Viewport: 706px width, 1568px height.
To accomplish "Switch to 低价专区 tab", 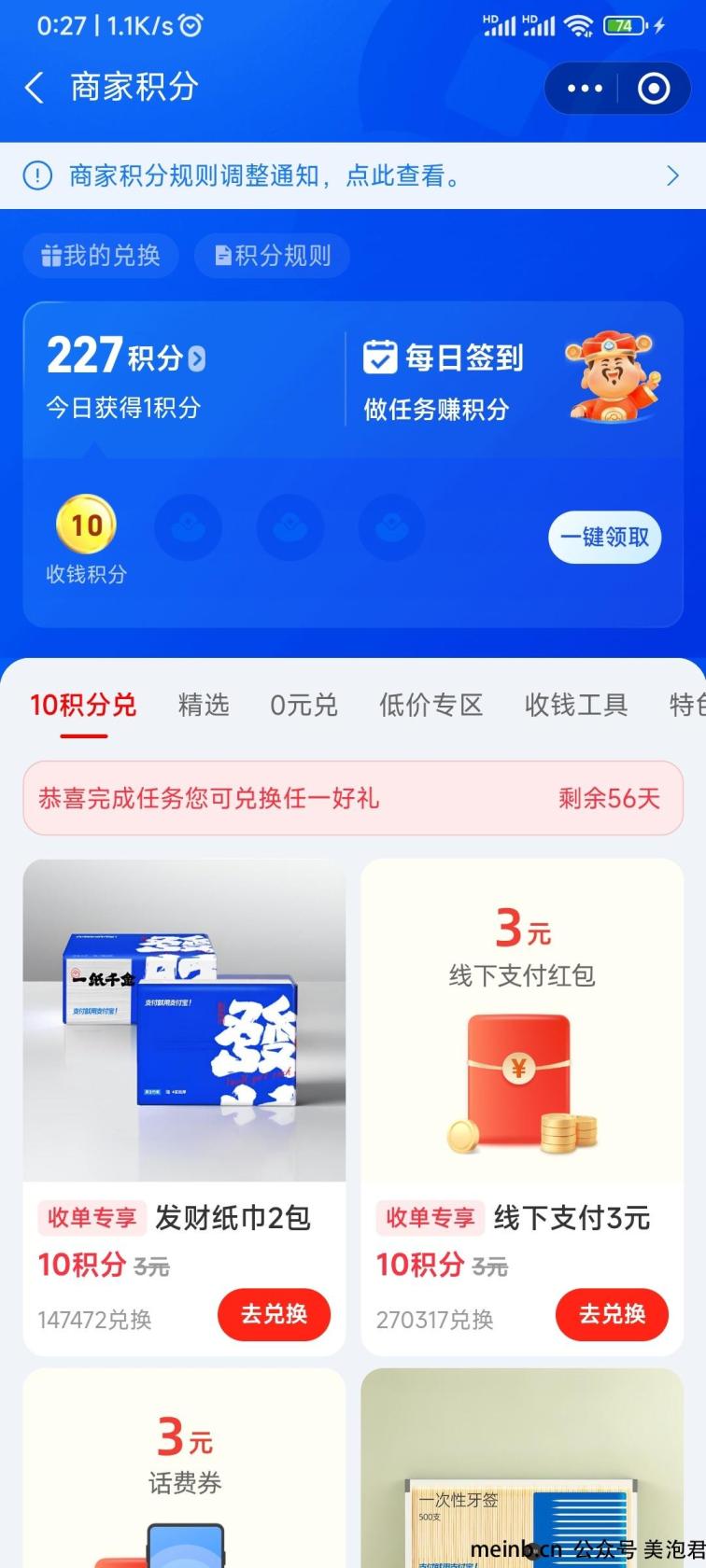I will (431, 705).
